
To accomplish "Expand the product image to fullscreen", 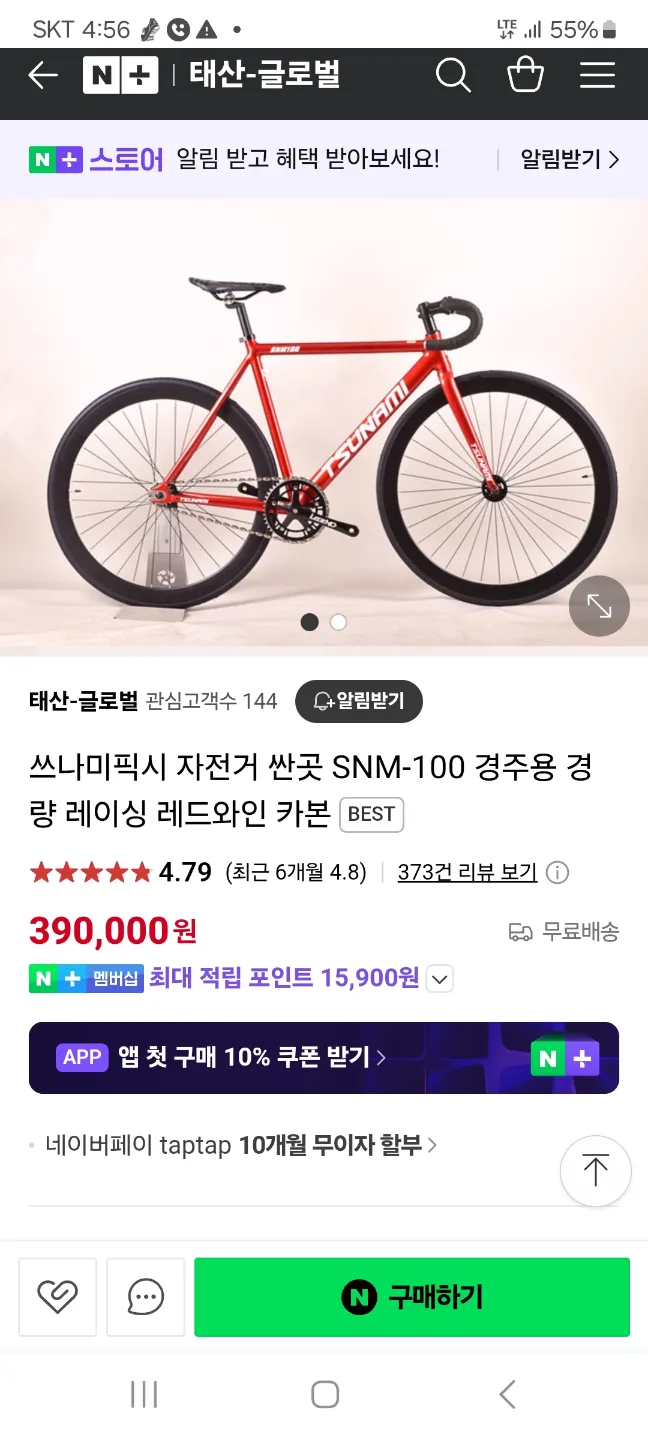I will point(599,606).
